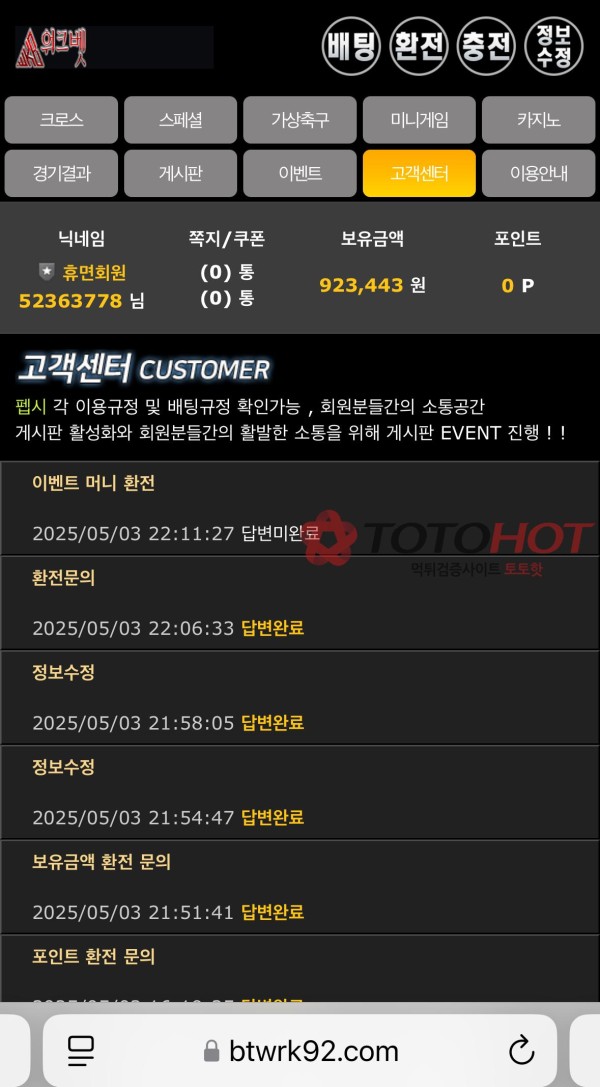Screen dimensions: 600x1087
Task: Reload the page in browser bar
Action: pyautogui.click(x=521, y=1050)
